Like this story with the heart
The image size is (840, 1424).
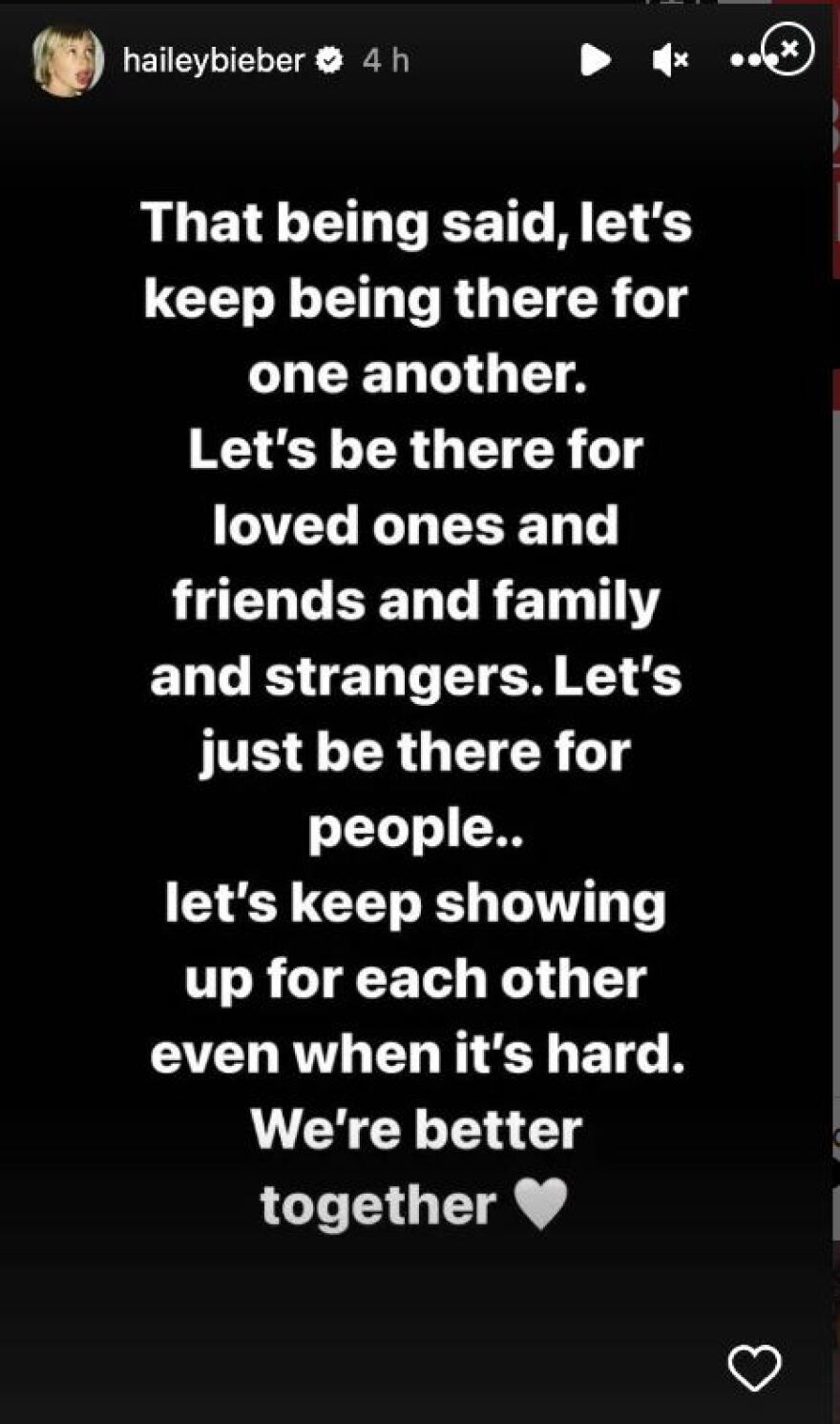(754, 1368)
